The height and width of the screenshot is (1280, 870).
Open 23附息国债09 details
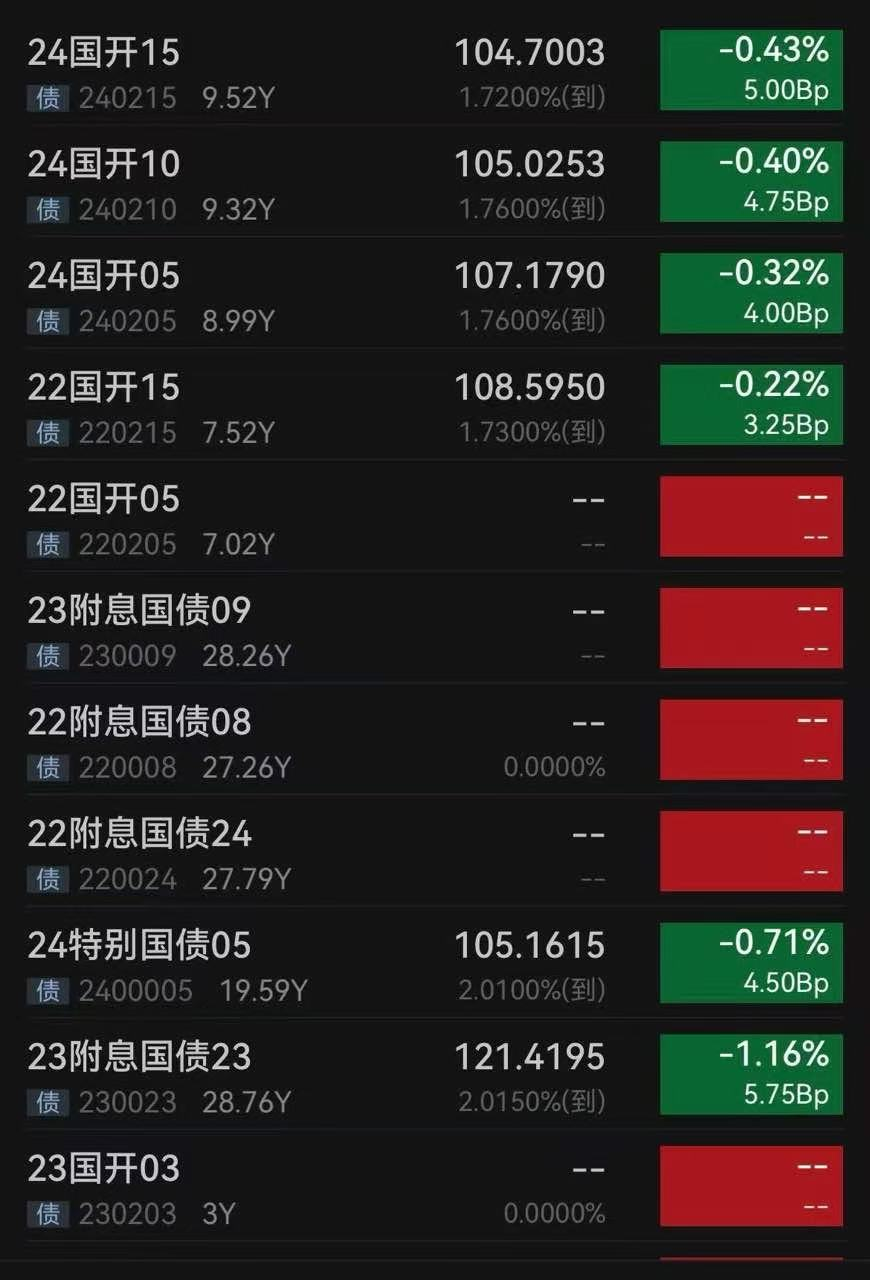(x=140, y=611)
